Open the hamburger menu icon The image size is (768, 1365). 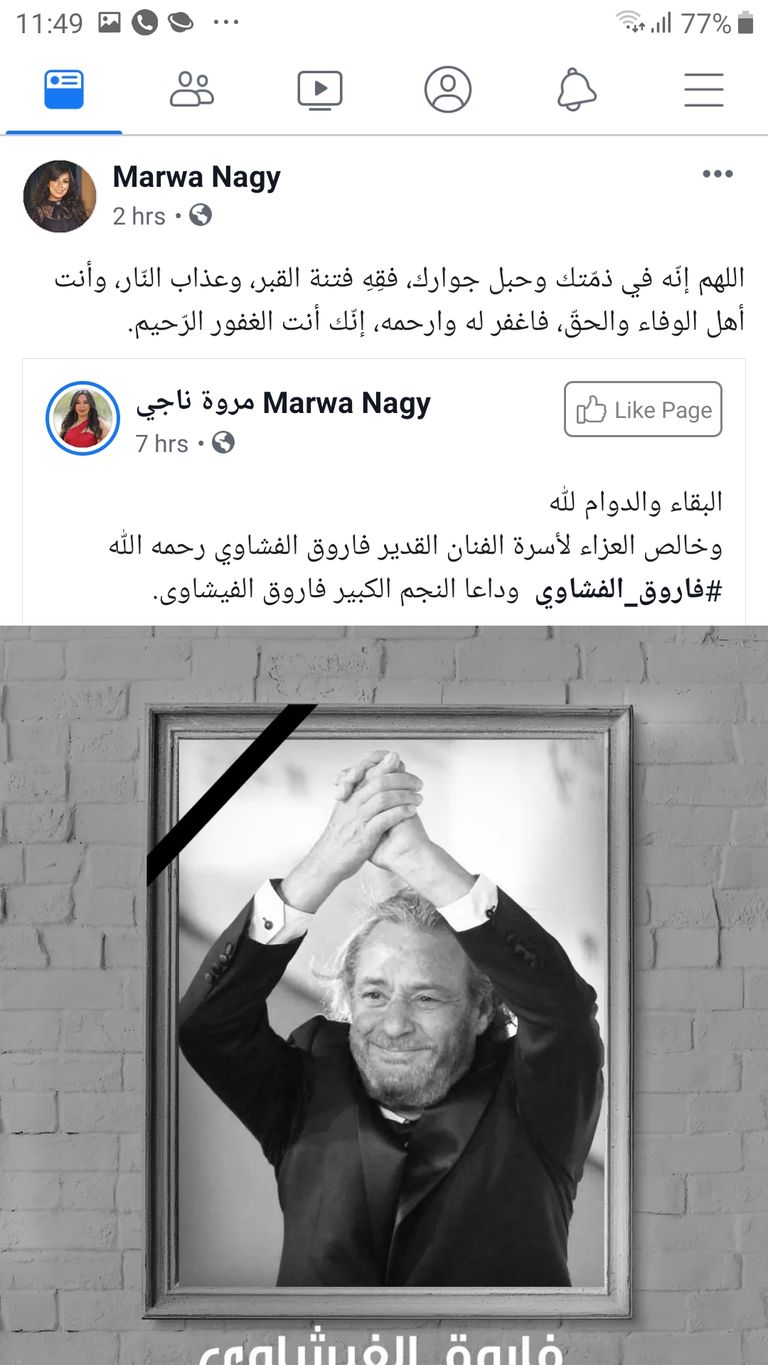(703, 89)
